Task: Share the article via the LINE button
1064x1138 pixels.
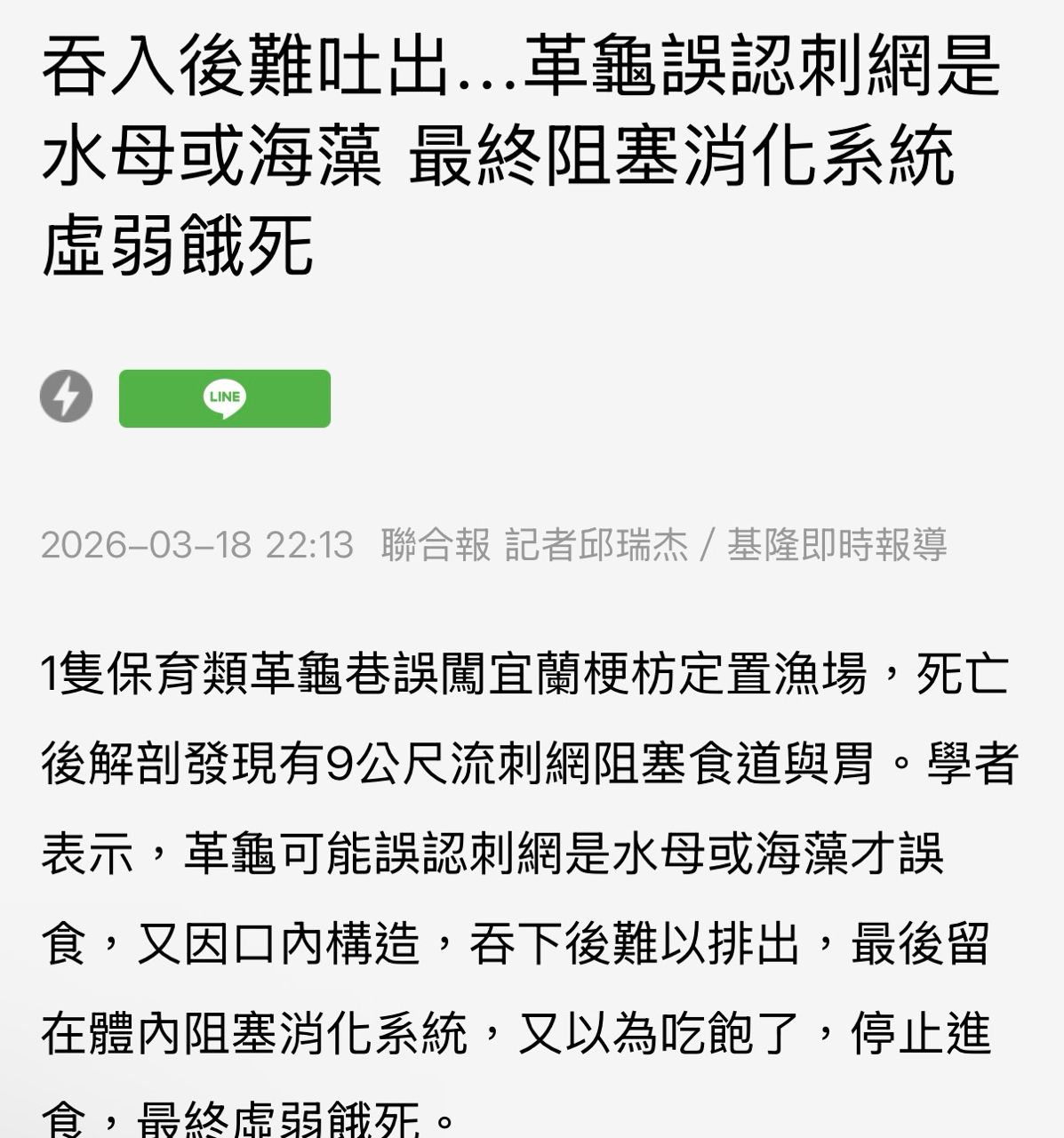Action: coord(224,398)
